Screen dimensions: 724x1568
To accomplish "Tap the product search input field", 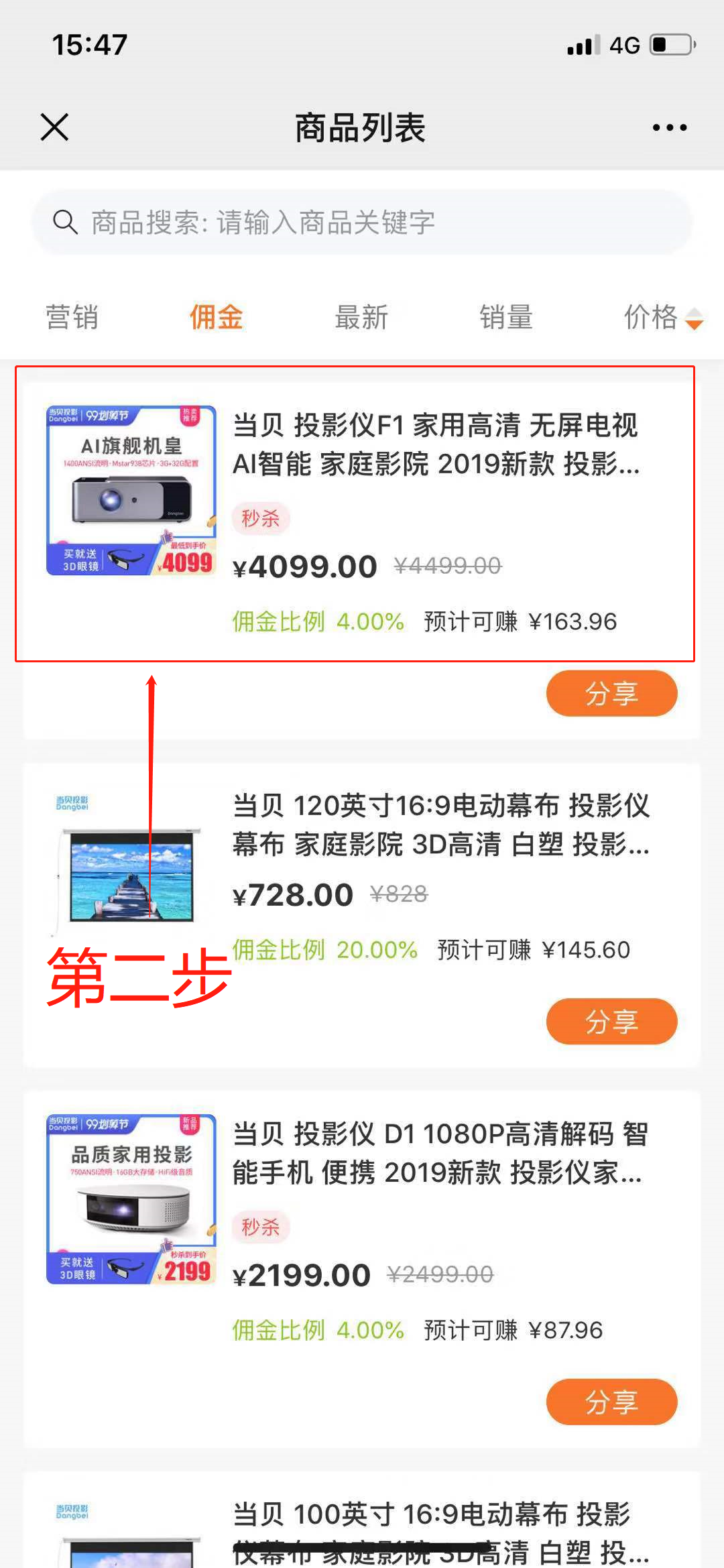I will [362, 223].
